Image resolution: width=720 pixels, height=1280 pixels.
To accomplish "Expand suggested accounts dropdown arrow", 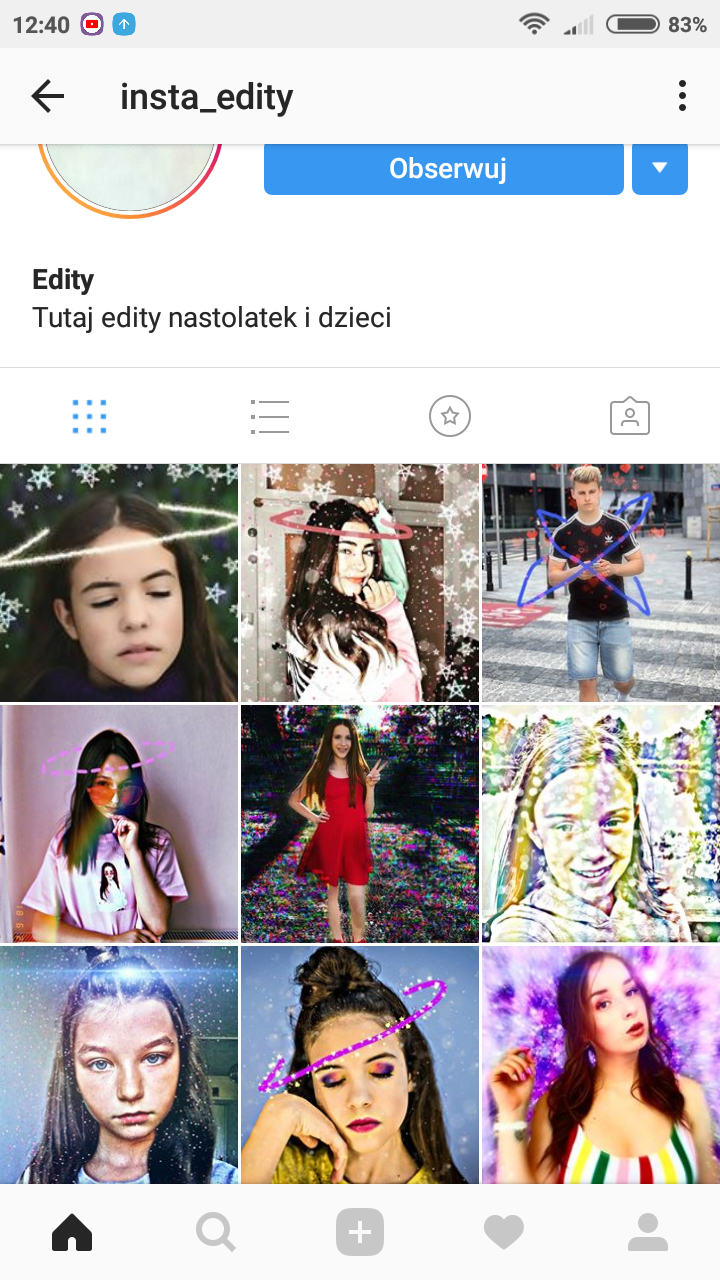I will 660,169.
